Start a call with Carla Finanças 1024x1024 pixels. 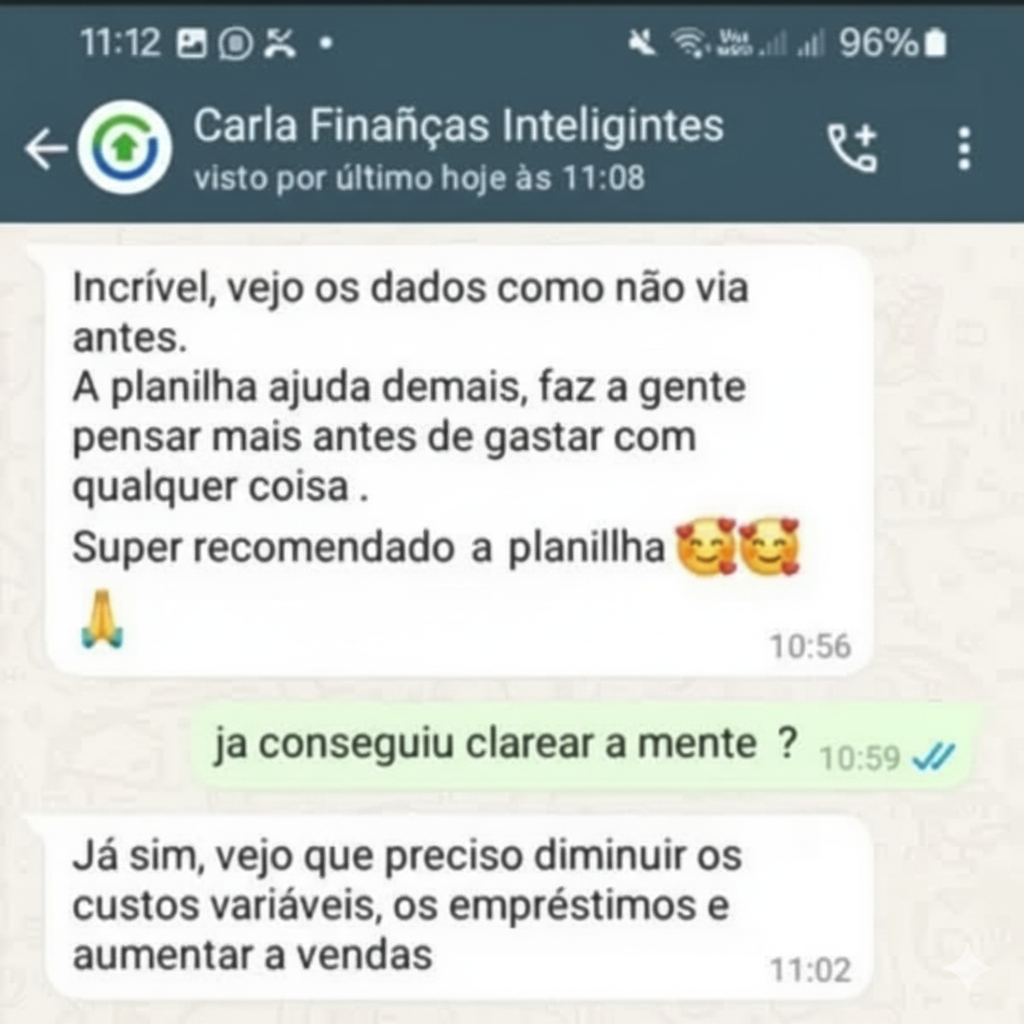pos(852,149)
